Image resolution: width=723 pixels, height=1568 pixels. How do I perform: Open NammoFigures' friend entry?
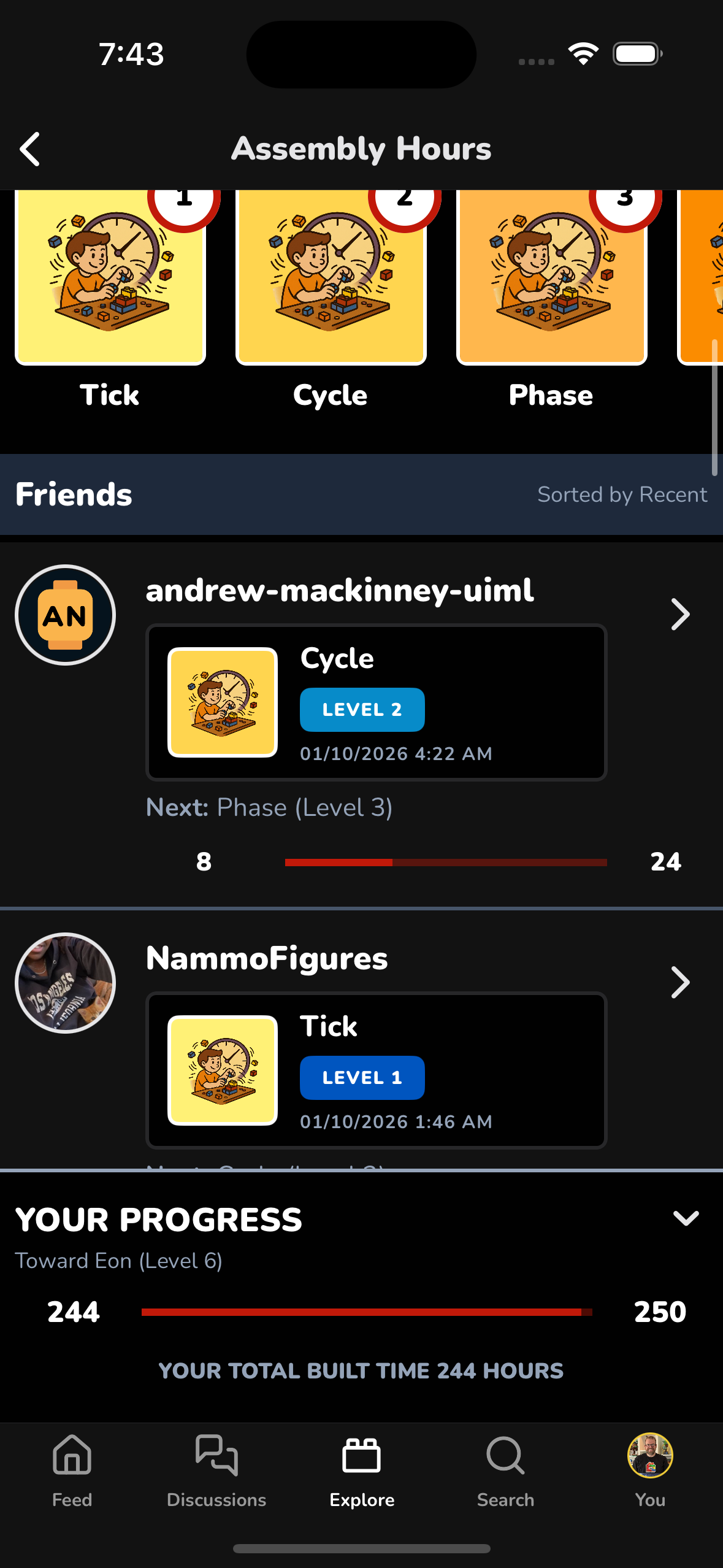coord(680,983)
